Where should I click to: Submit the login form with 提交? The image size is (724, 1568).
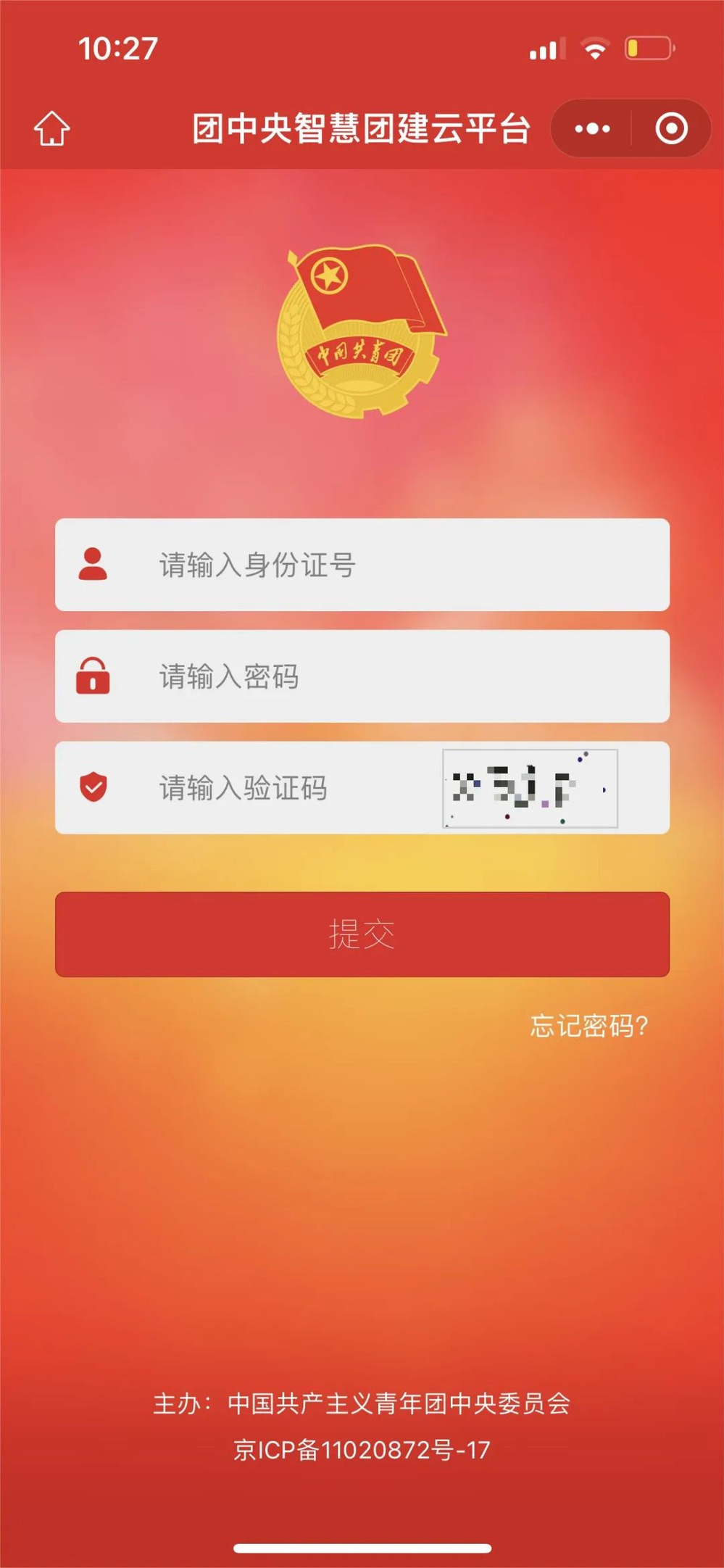tap(362, 934)
